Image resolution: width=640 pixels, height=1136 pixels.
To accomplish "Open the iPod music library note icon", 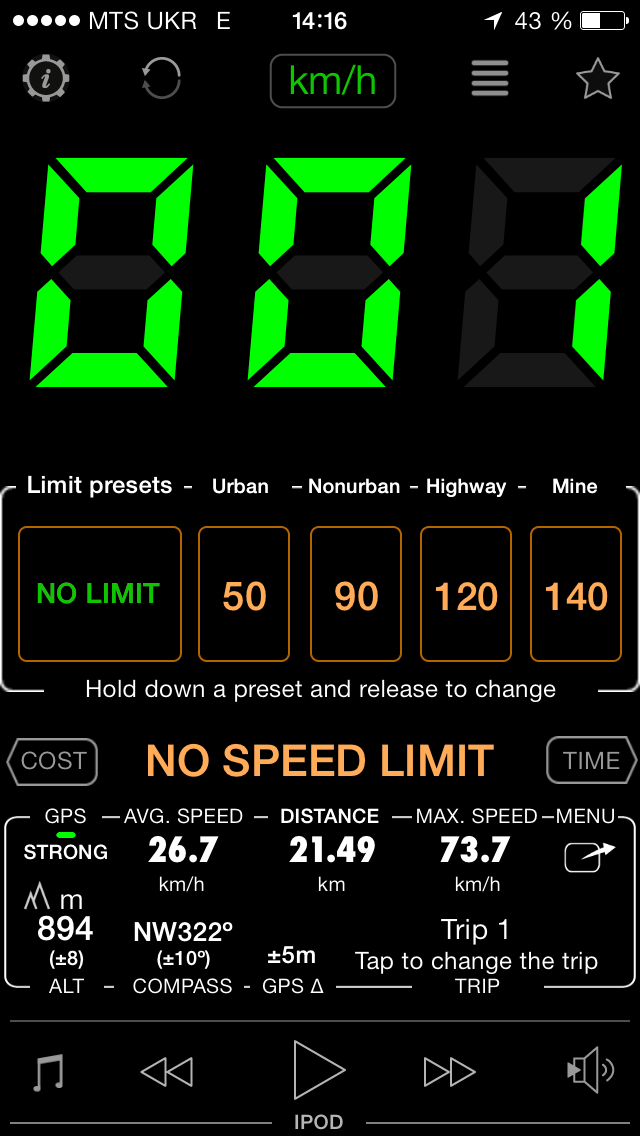I will (x=47, y=1072).
